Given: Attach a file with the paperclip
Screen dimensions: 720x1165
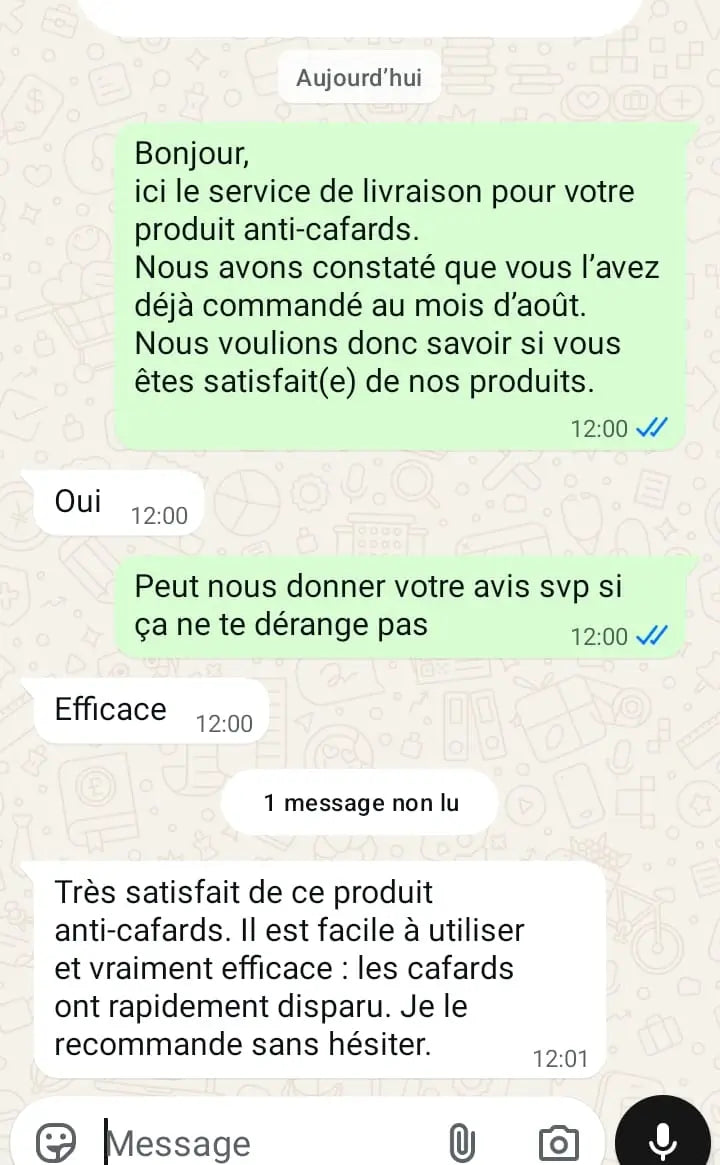Looking at the screenshot, I should 461,1141.
